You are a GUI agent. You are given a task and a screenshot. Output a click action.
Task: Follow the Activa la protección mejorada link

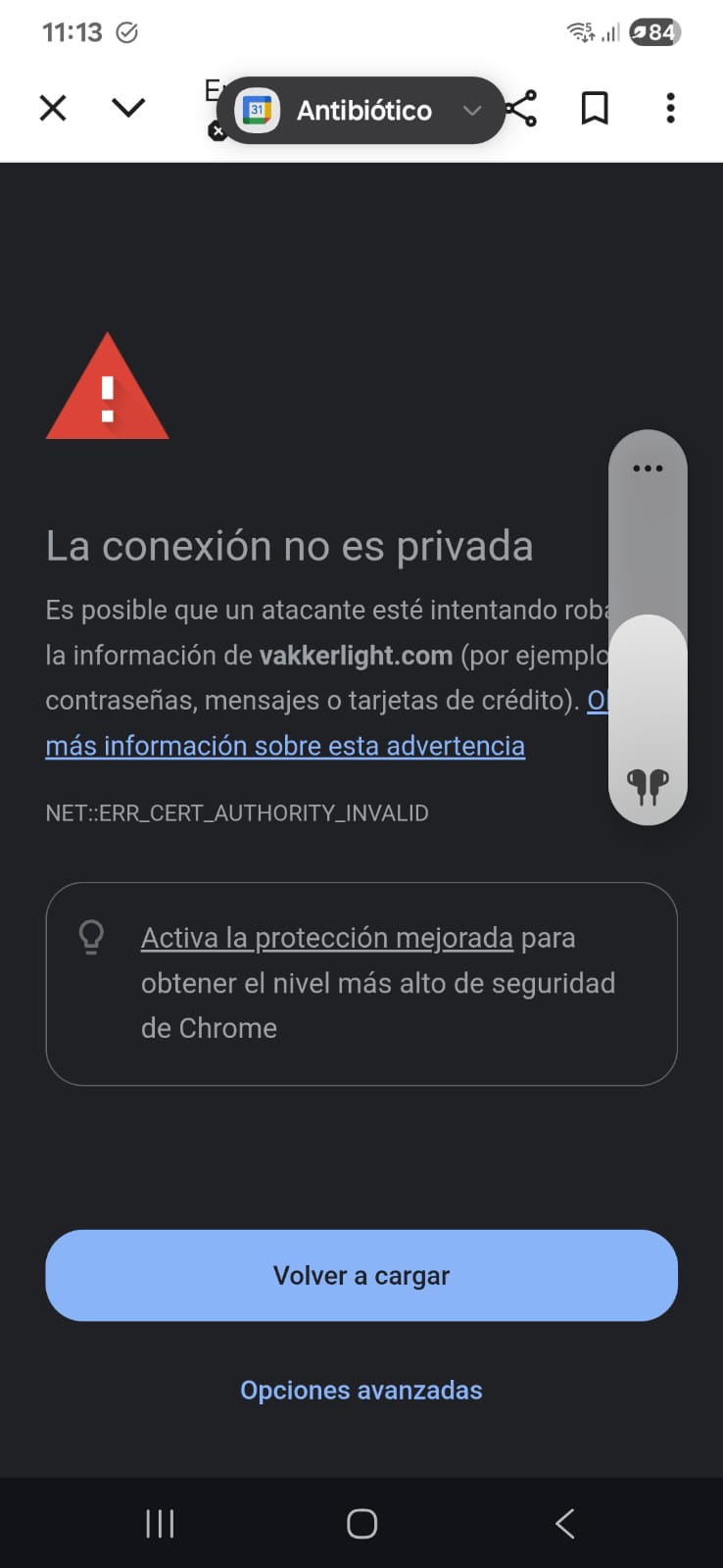327,938
